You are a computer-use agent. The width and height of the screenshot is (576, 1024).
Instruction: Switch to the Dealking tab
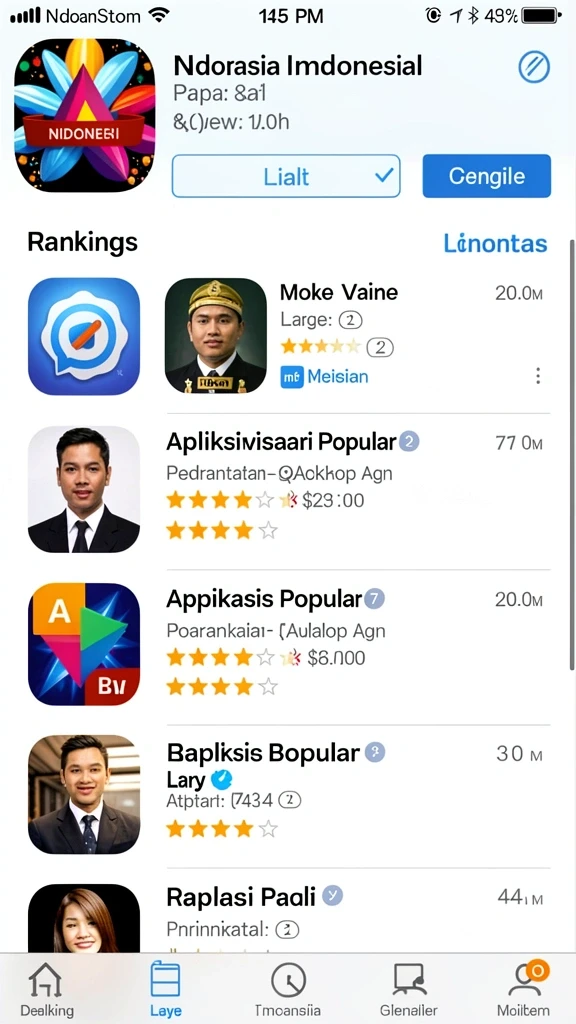click(x=47, y=989)
